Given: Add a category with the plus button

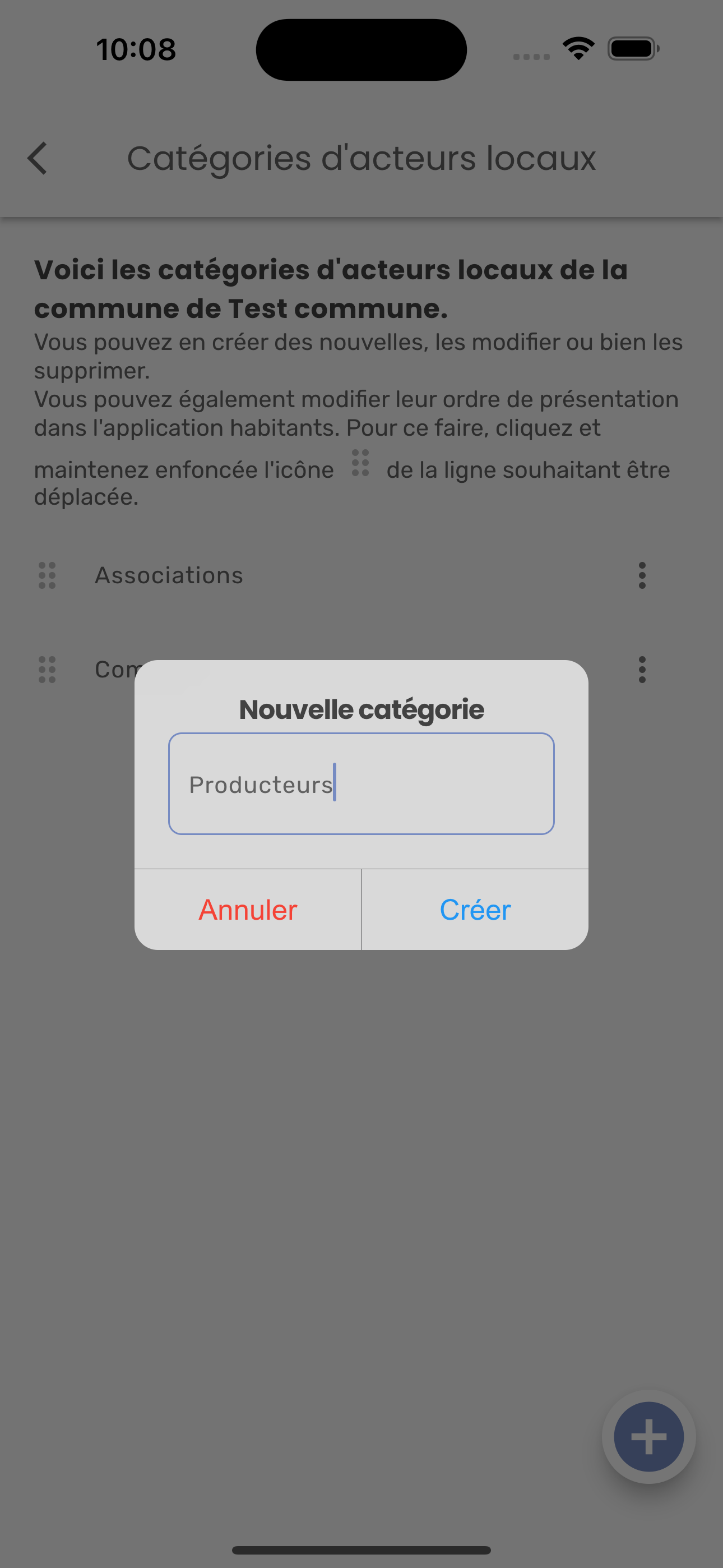Looking at the screenshot, I should (648, 1437).
